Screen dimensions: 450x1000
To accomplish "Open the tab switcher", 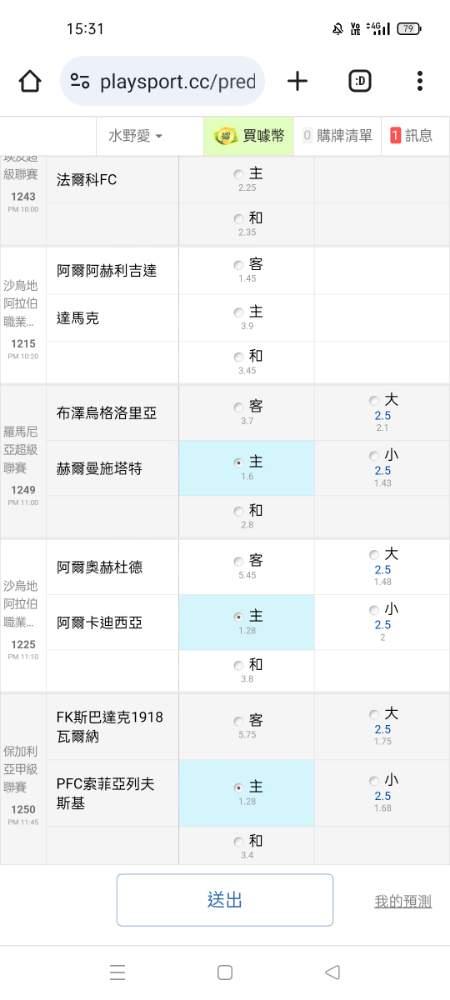I will pyautogui.click(x=360, y=81).
